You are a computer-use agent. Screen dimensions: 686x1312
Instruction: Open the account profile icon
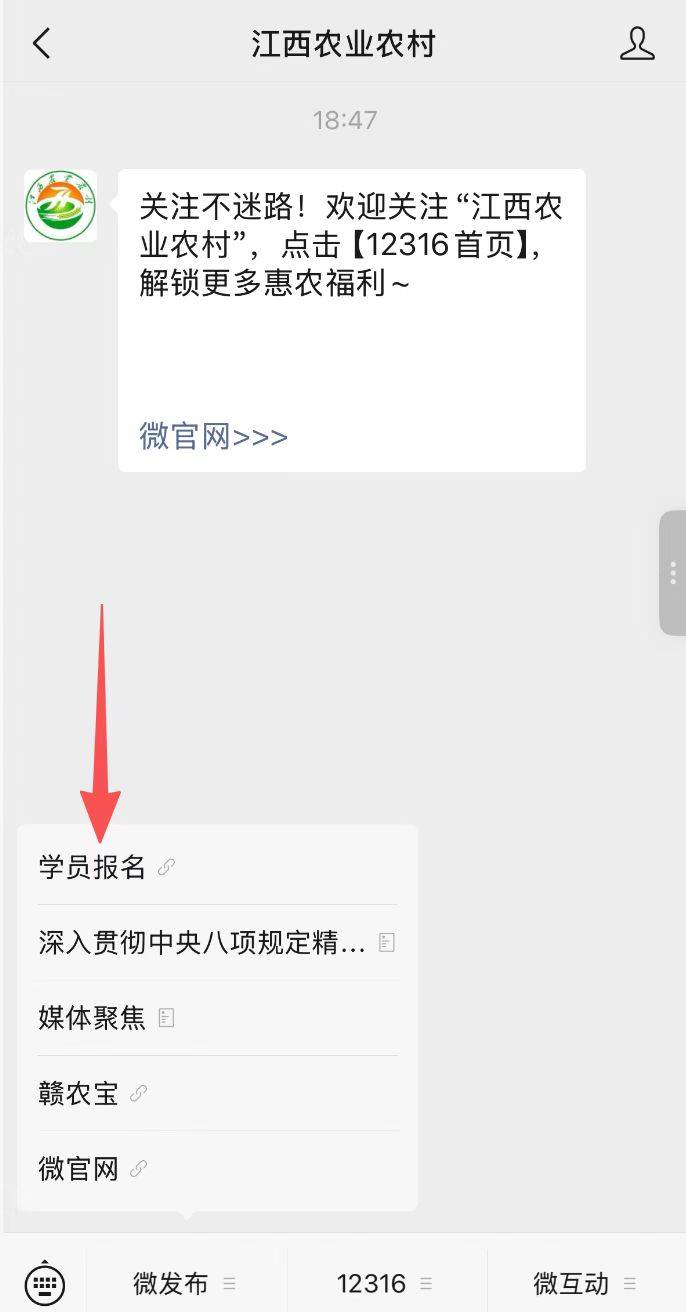(637, 44)
